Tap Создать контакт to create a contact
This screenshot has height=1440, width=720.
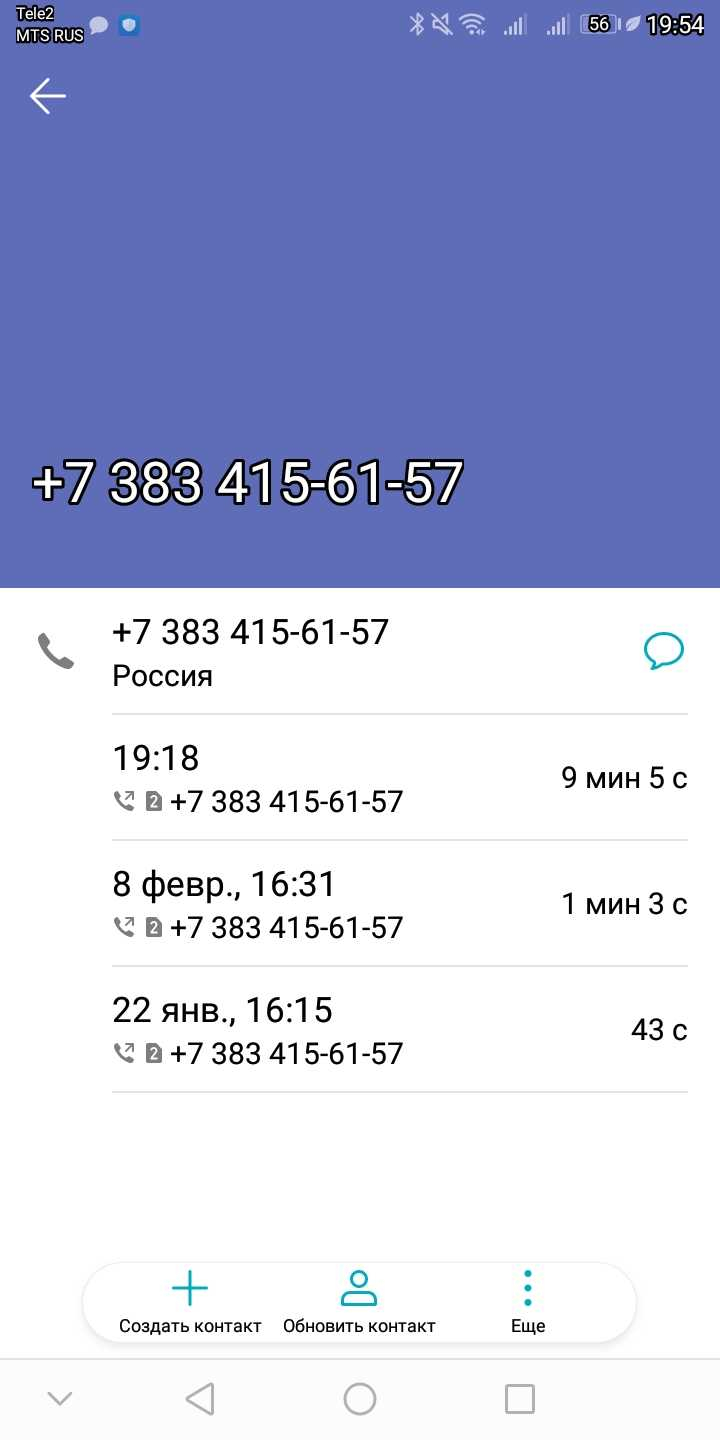click(190, 1302)
